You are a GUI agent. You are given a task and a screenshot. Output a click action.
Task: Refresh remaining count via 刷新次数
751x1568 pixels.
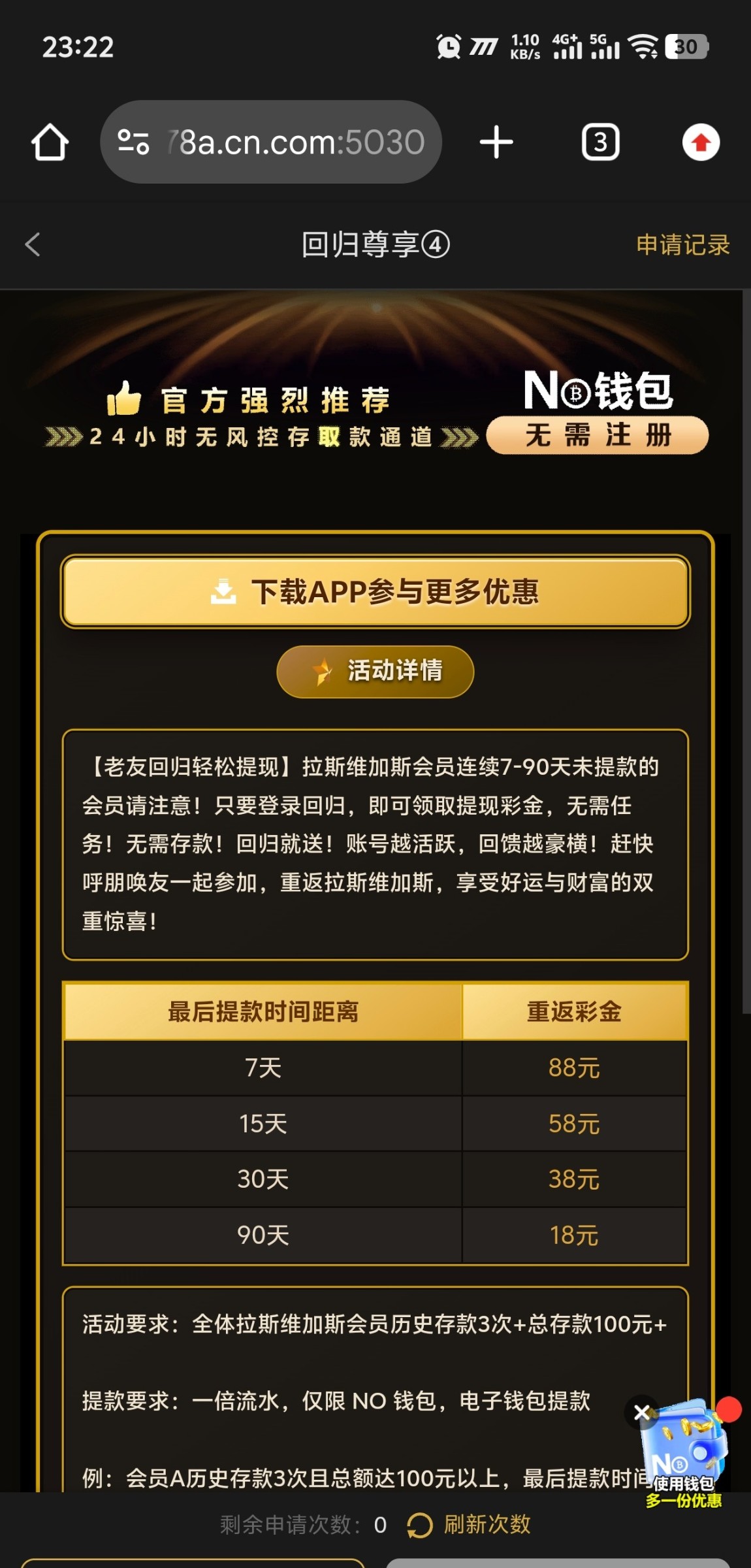469,1525
